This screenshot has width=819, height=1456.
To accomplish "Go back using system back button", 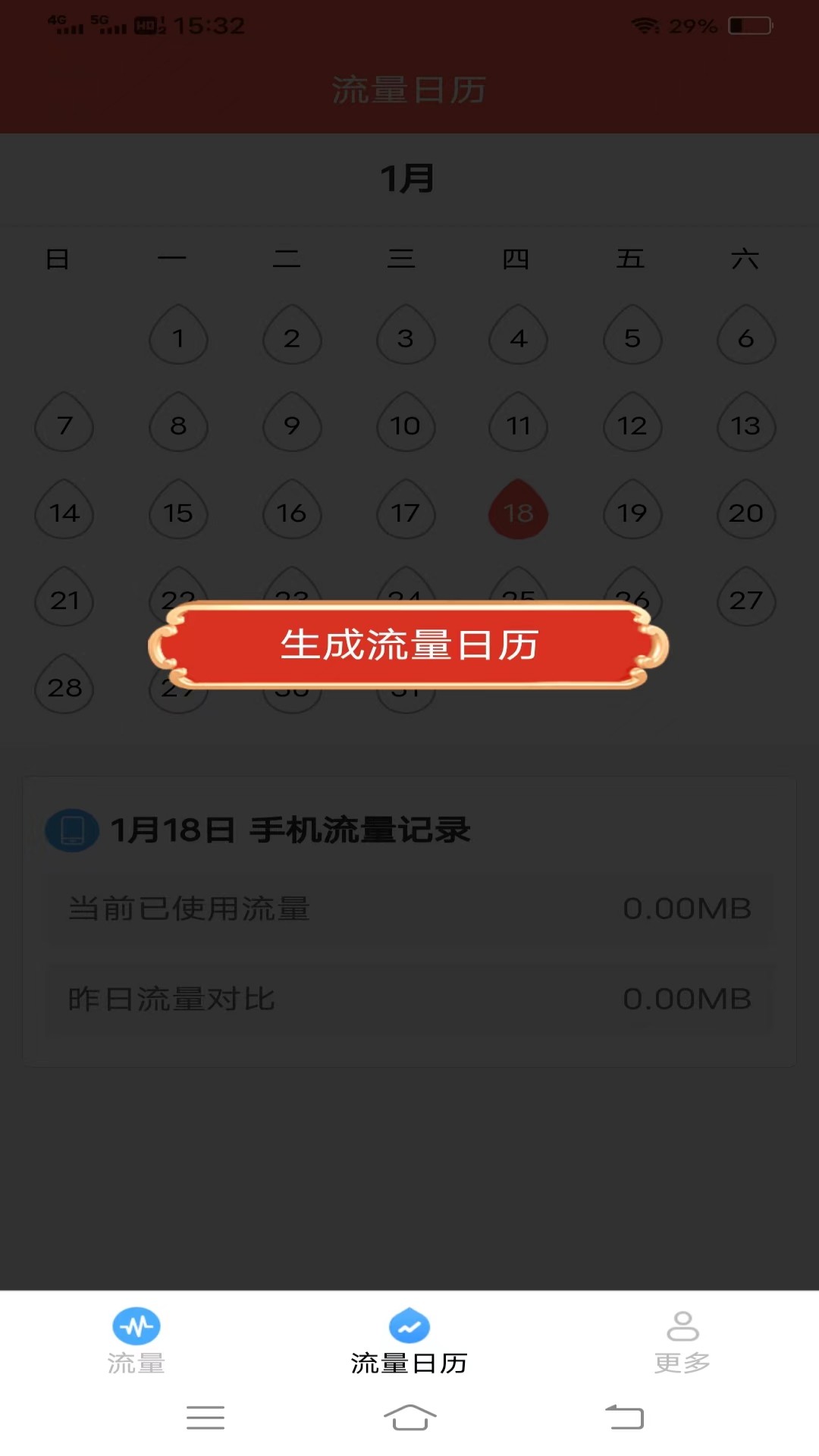I will click(x=624, y=1417).
